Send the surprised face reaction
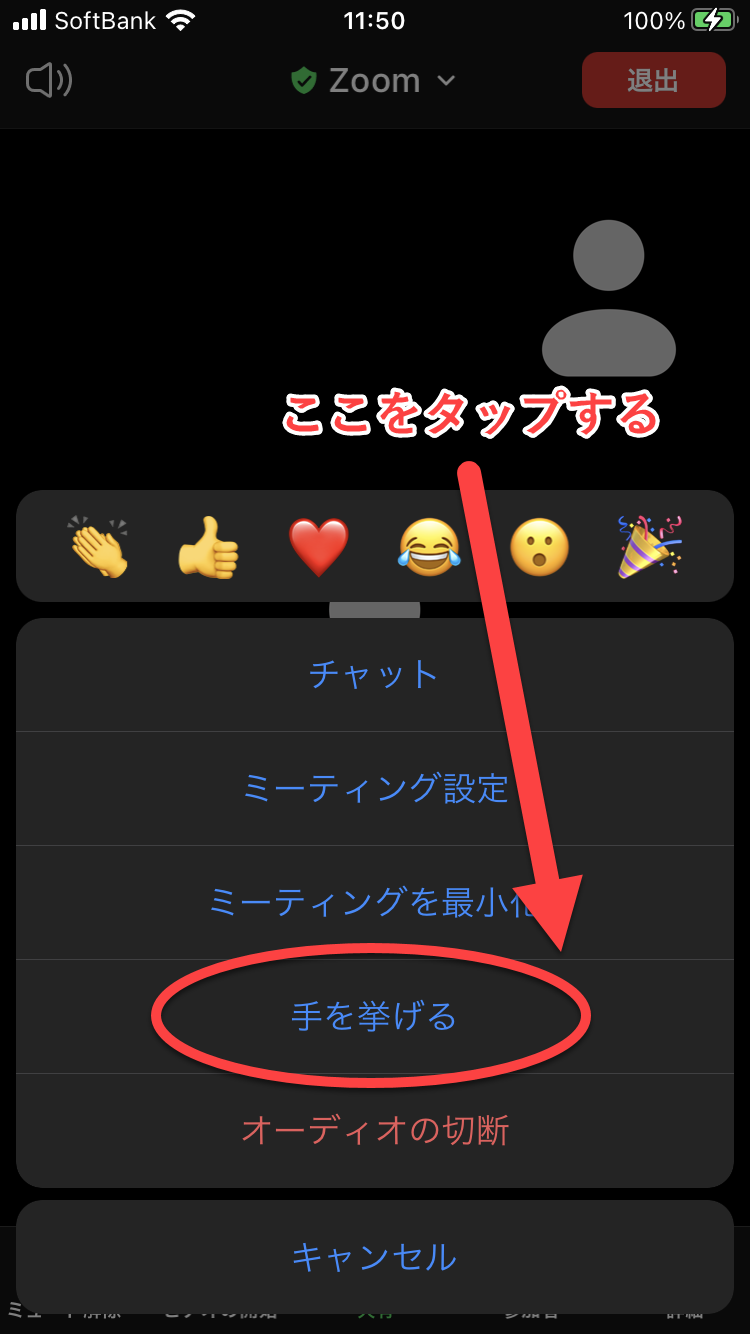750x1334 pixels. coord(540,547)
